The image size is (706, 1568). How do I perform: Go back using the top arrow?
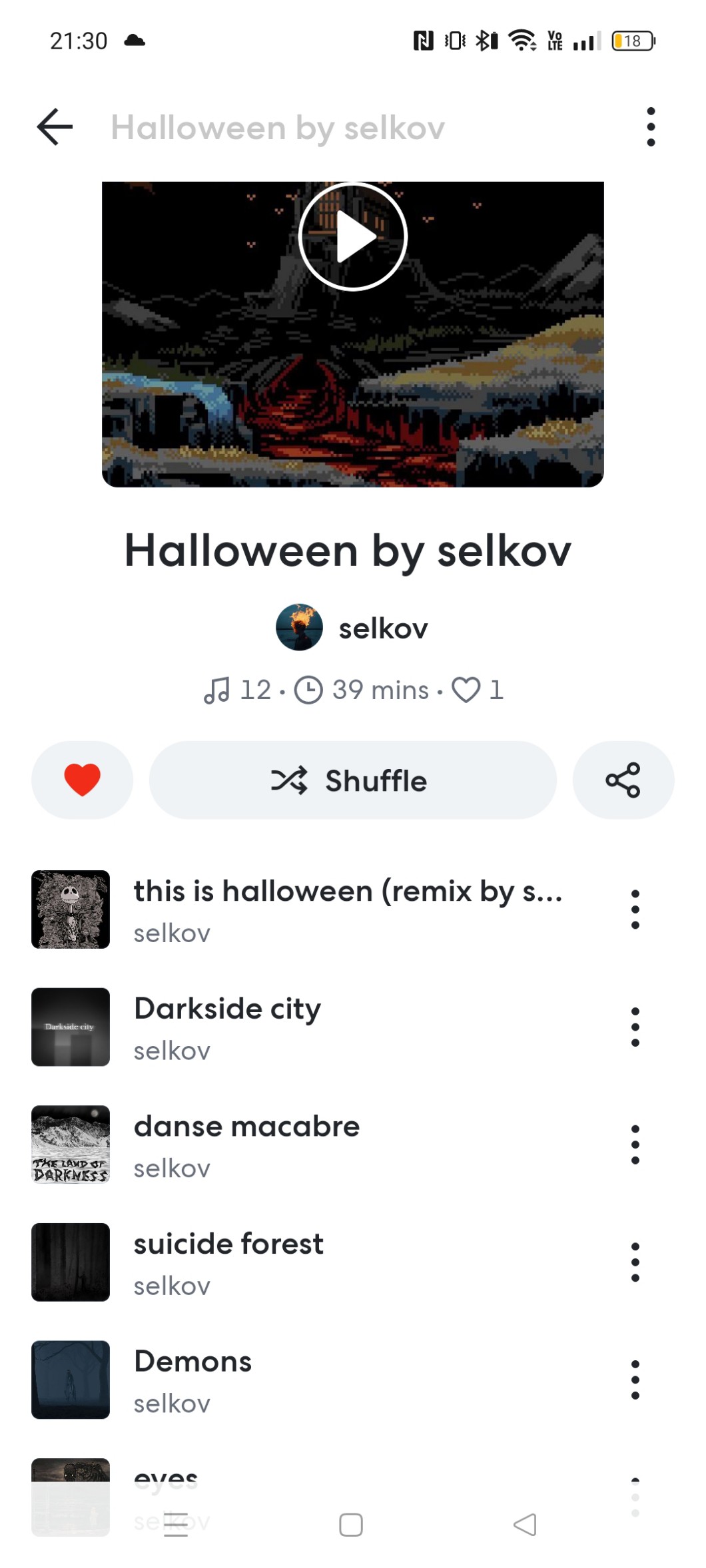55,127
